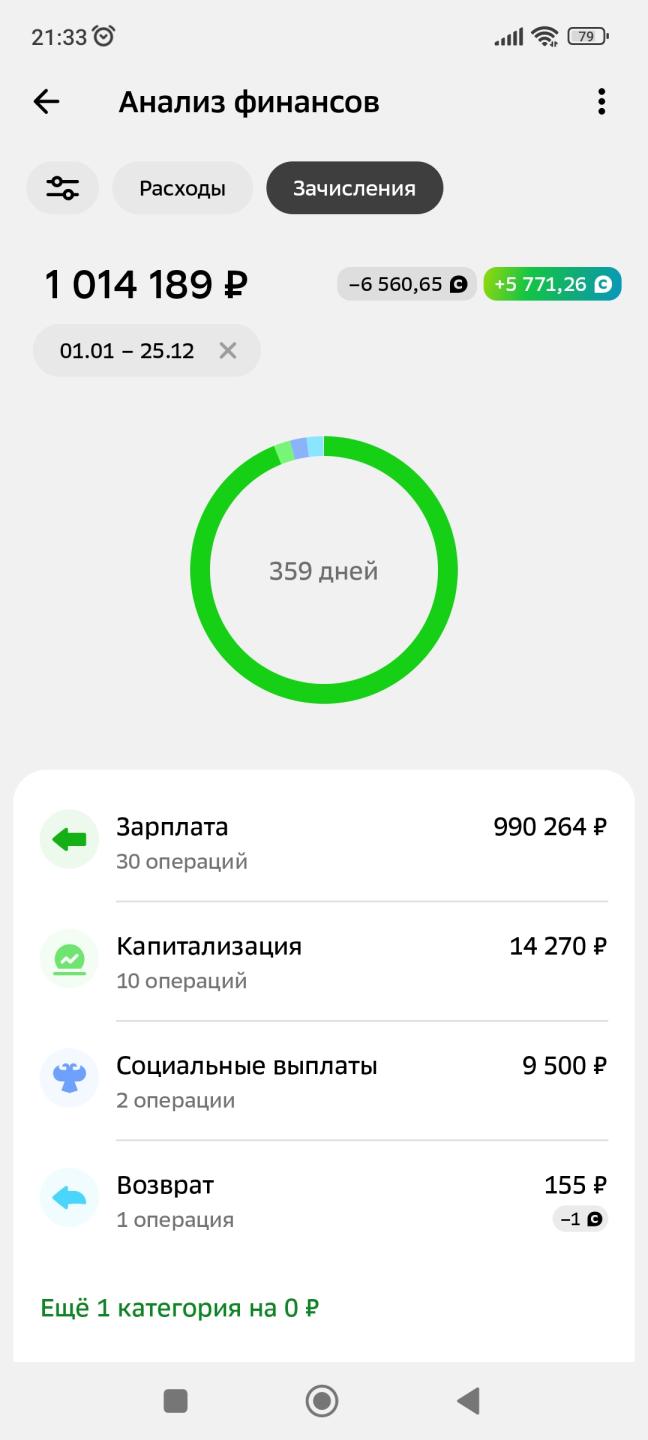Viewport: 648px width, 1440px height.
Task: Open the filter settings icon
Action: (x=63, y=188)
